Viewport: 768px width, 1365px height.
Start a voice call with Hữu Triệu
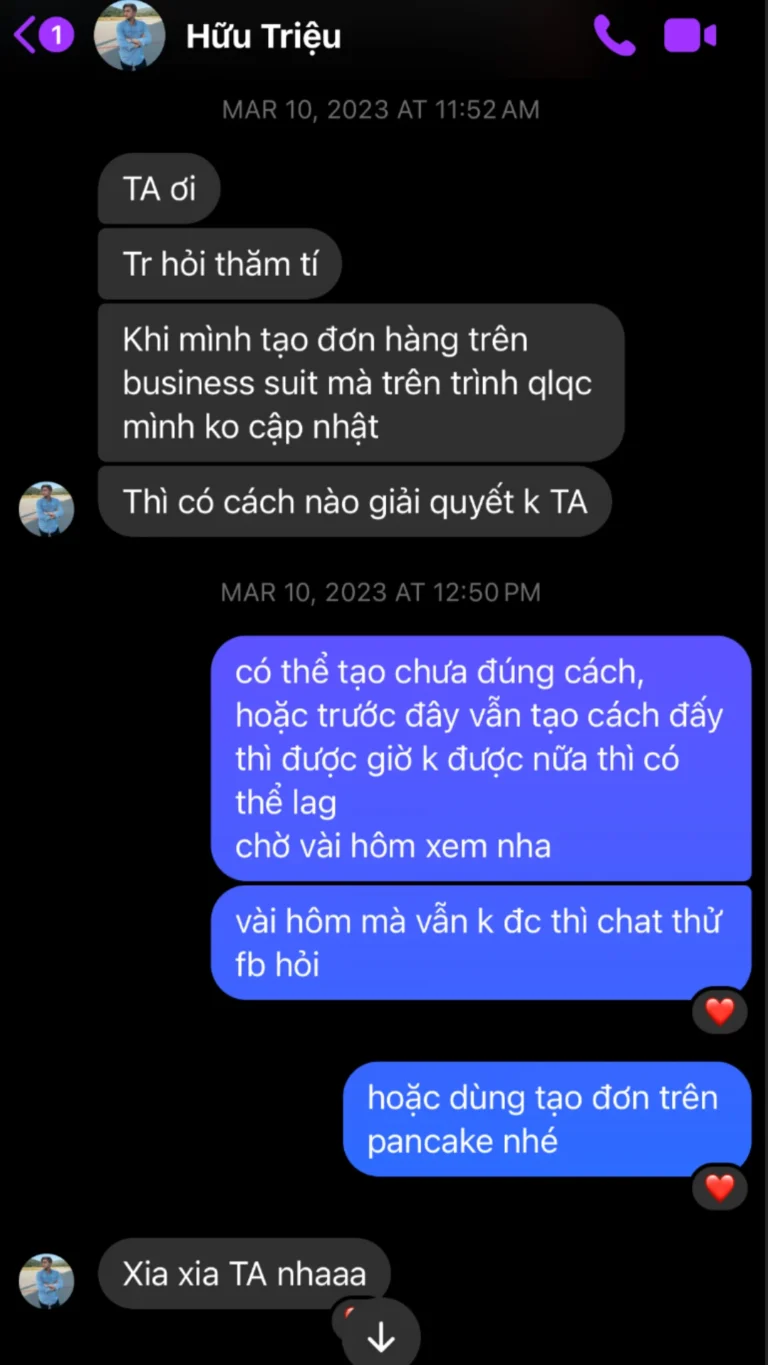pos(613,36)
